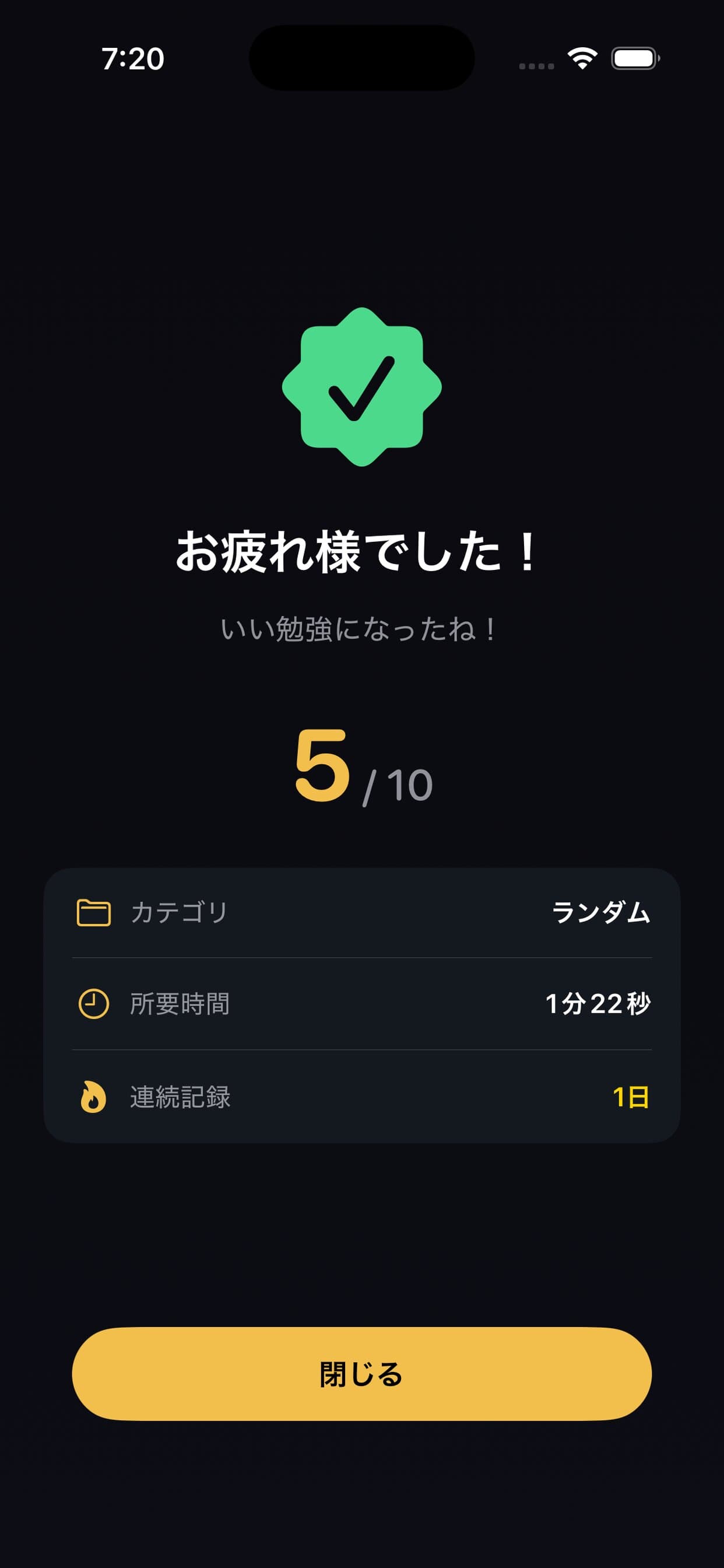Select the yellow folder icon beside カテゴリ
The height and width of the screenshot is (1568, 724).
(93, 911)
